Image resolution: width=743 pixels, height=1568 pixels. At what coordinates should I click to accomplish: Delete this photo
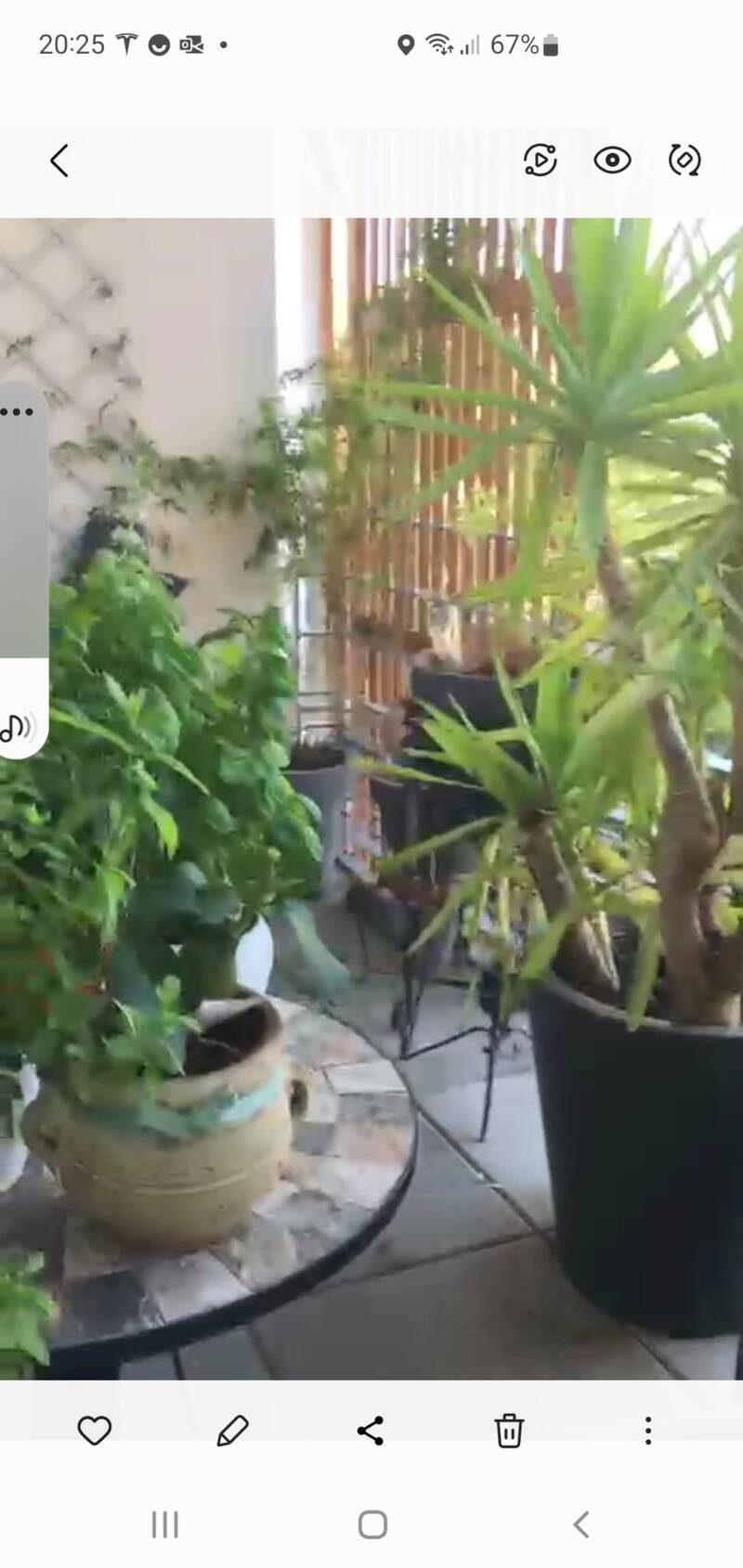coord(509,1431)
